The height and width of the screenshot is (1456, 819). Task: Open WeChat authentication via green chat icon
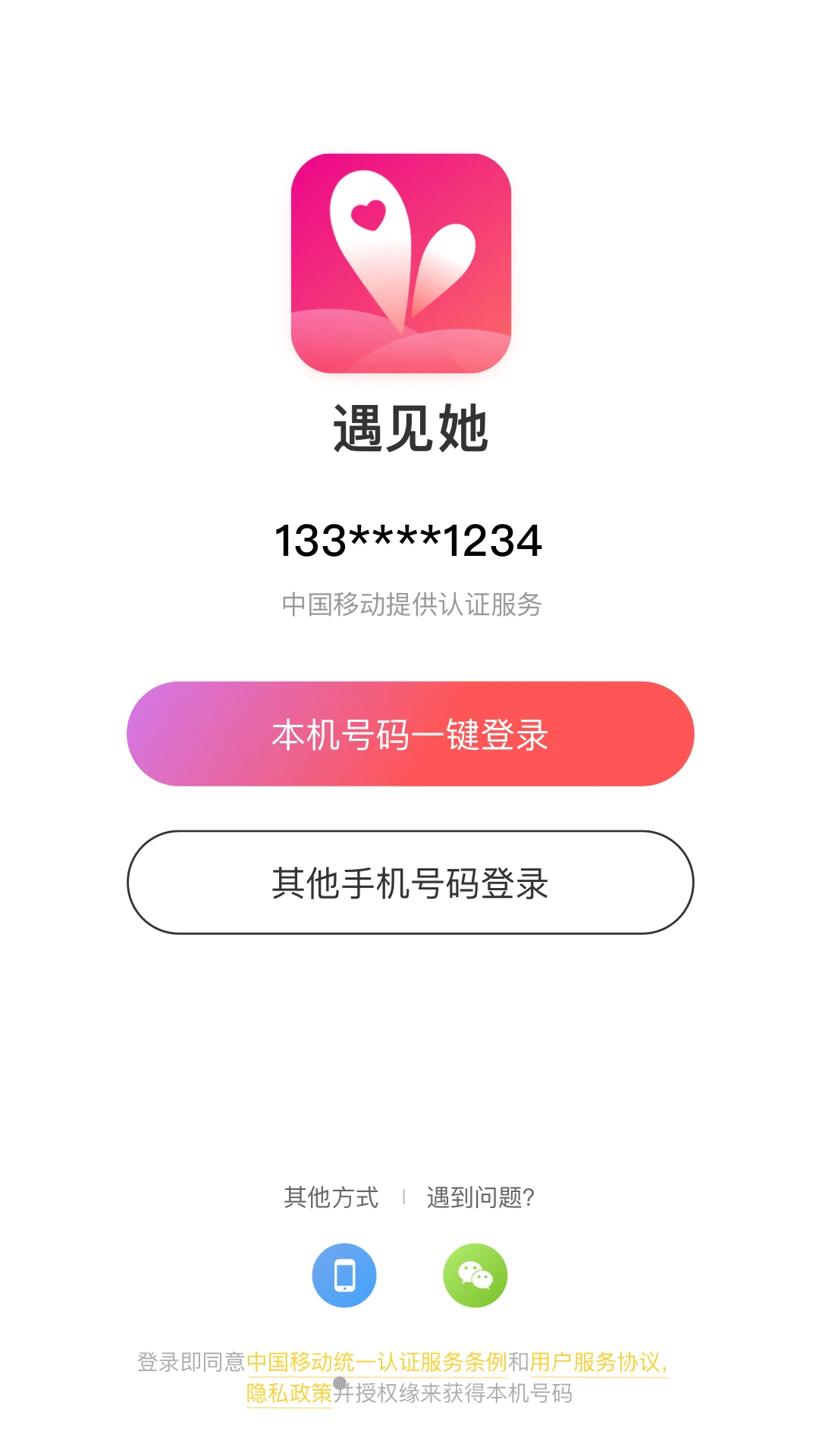click(x=475, y=1276)
